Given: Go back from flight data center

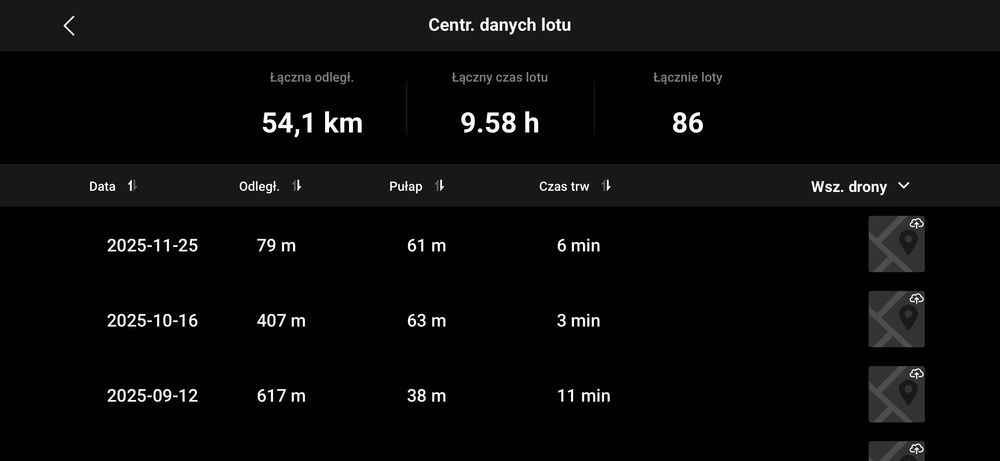Looking at the screenshot, I should click(69, 26).
